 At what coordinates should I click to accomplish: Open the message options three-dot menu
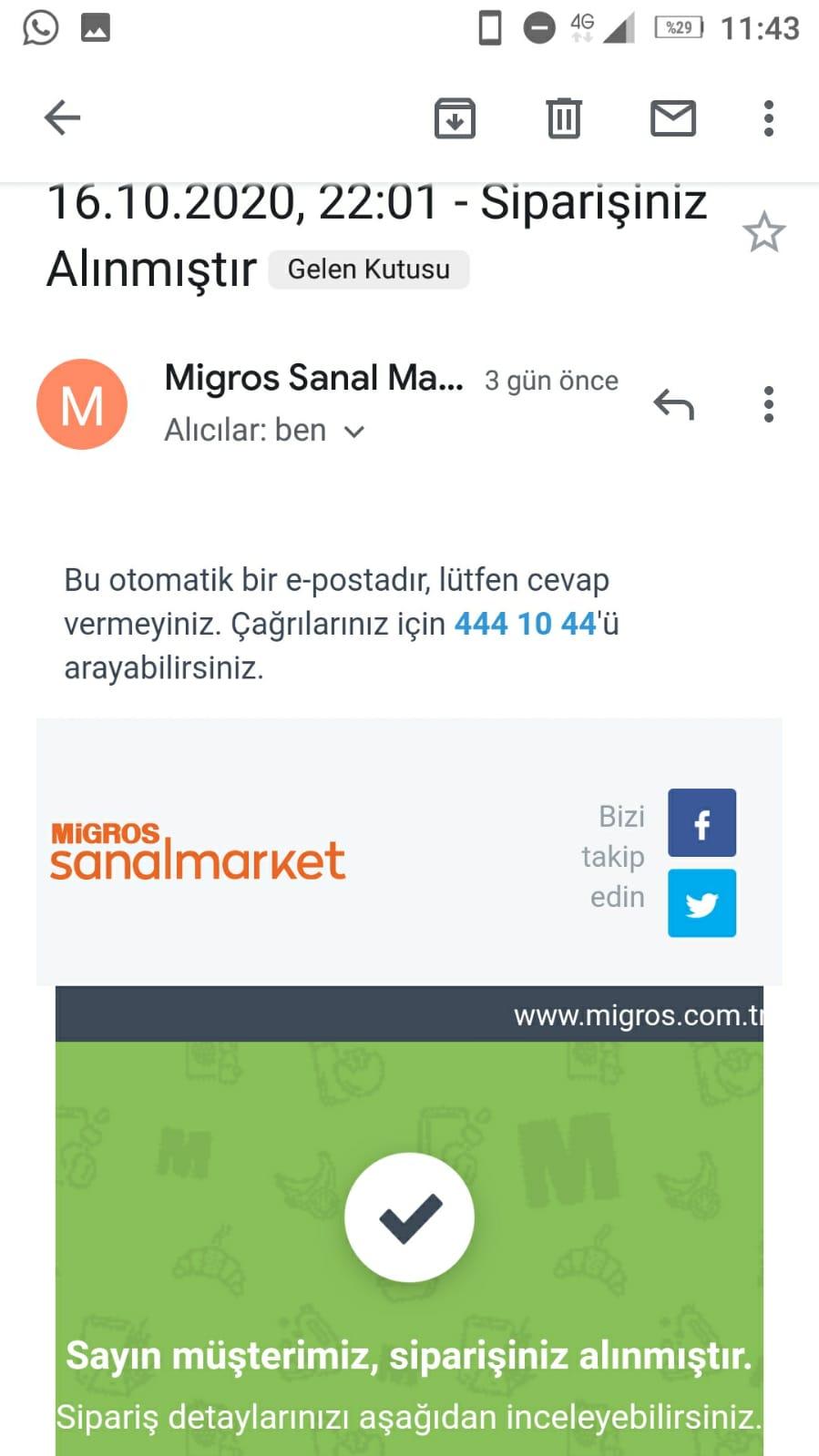tap(769, 403)
